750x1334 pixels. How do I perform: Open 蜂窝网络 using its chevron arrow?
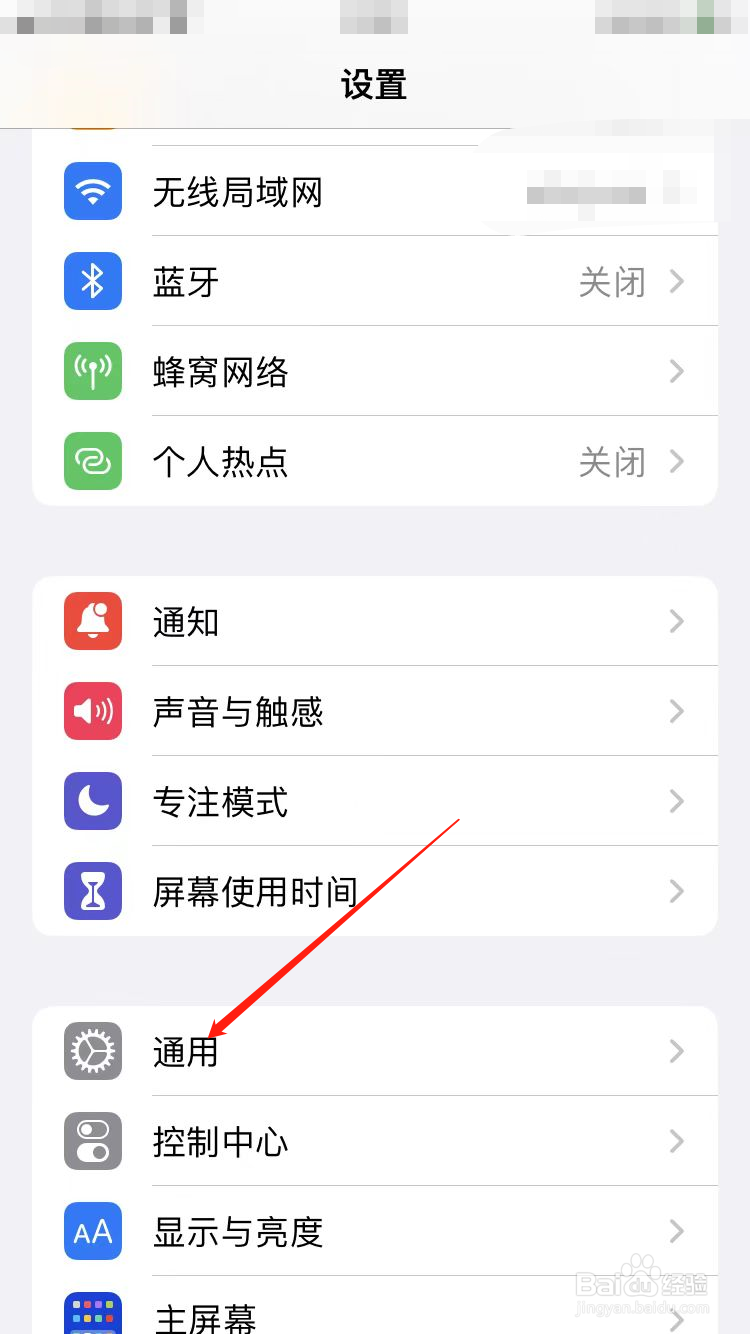pos(676,371)
